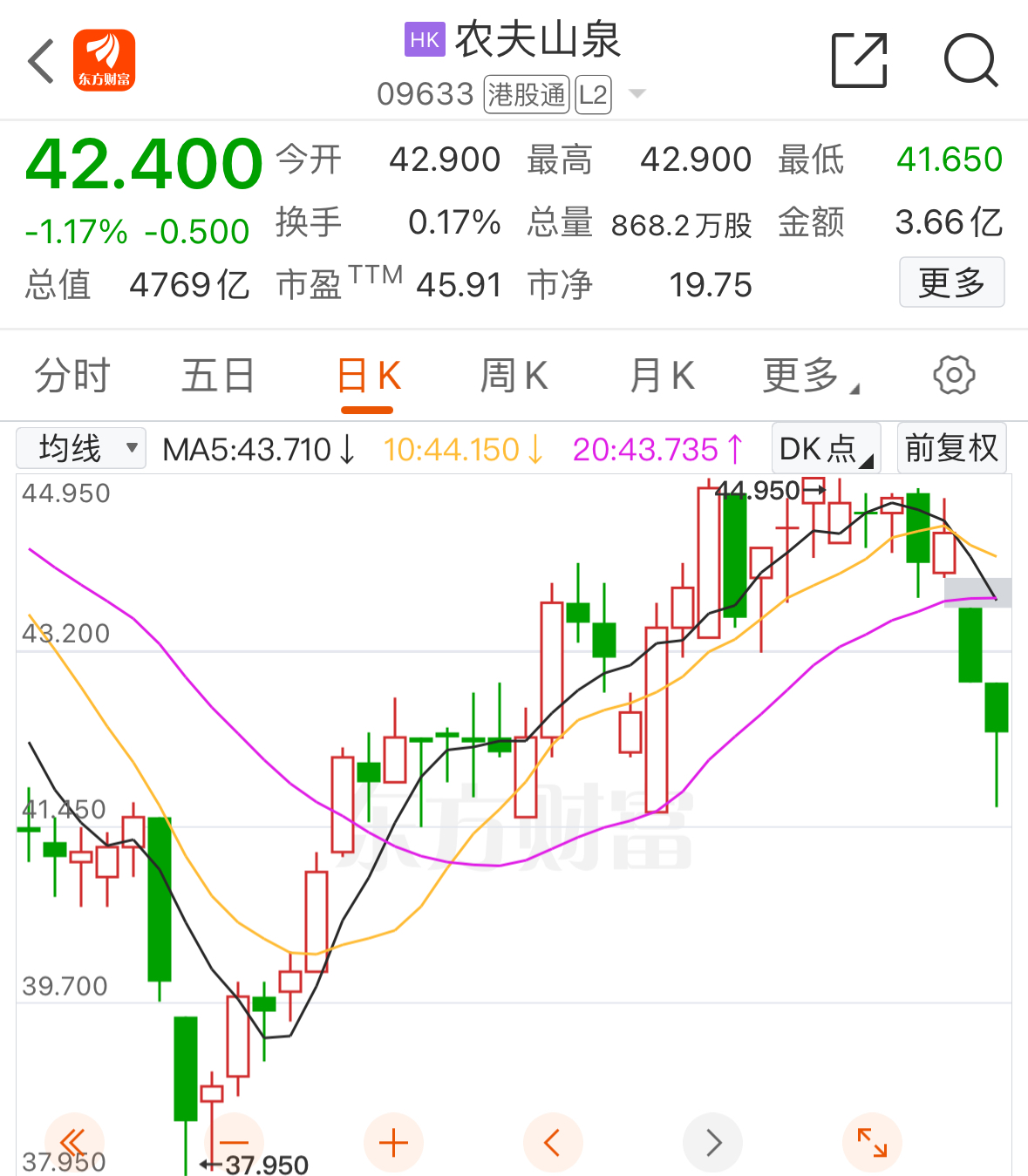Open more quote data via 更多 button
1028x1176 pixels.
point(951,282)
